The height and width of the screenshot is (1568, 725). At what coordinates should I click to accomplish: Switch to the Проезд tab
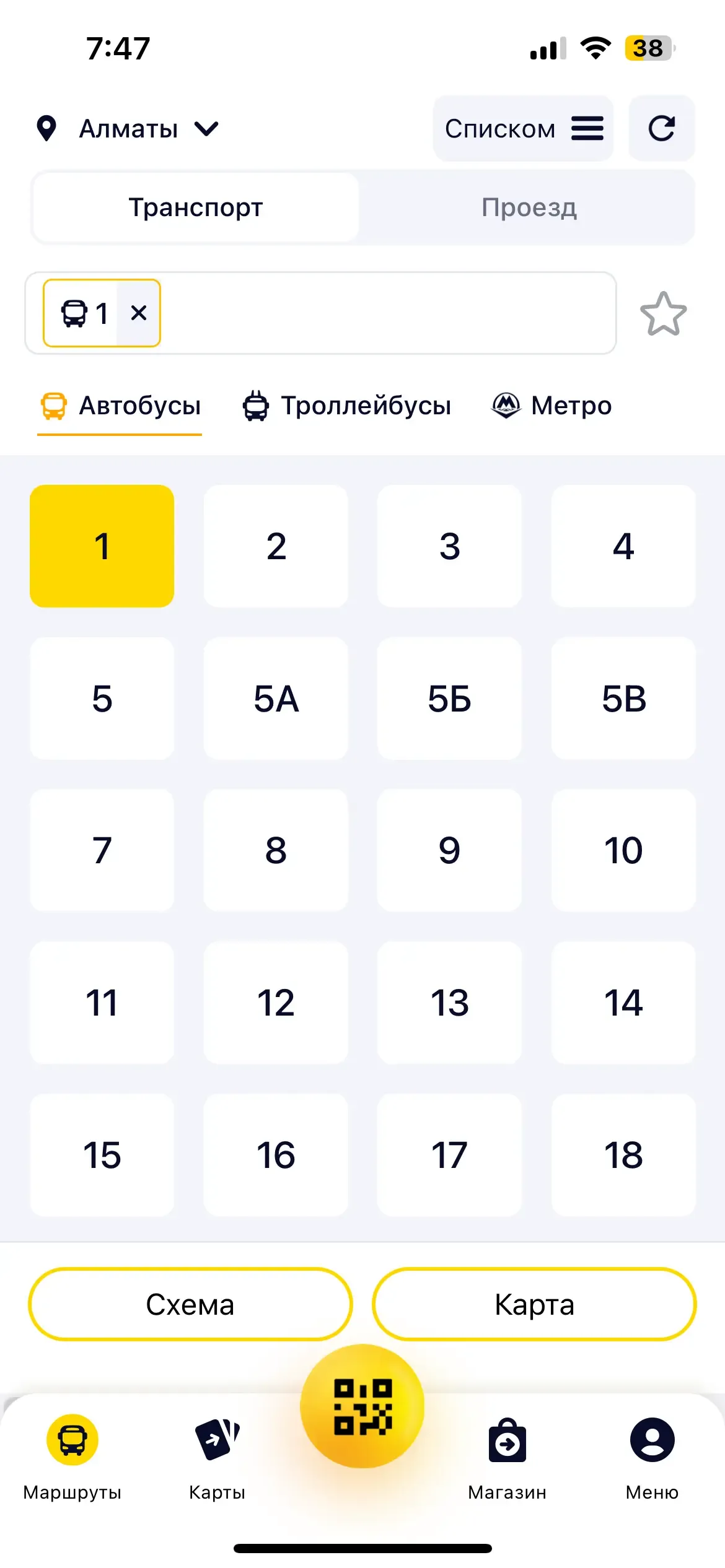529,207
